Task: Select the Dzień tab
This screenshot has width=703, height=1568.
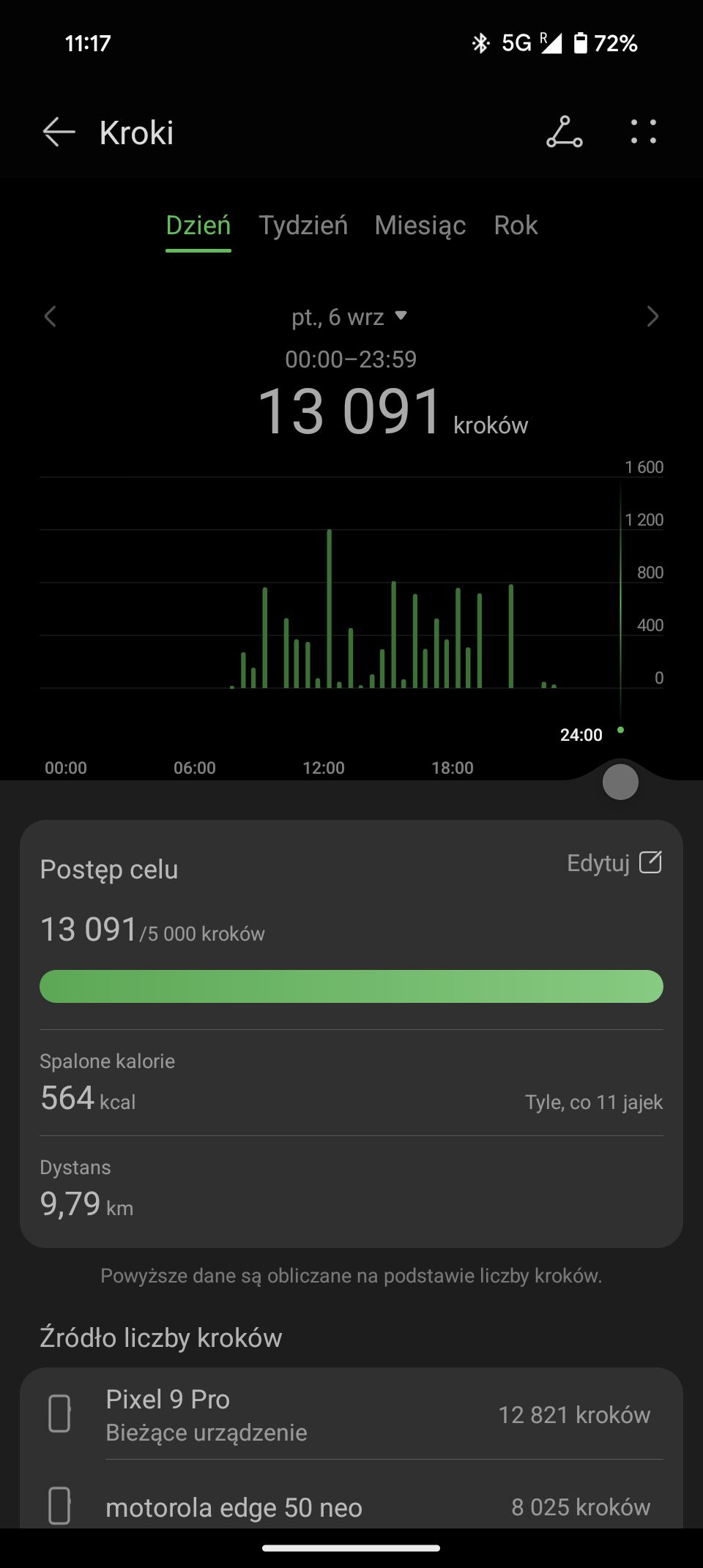Action: 198,225
